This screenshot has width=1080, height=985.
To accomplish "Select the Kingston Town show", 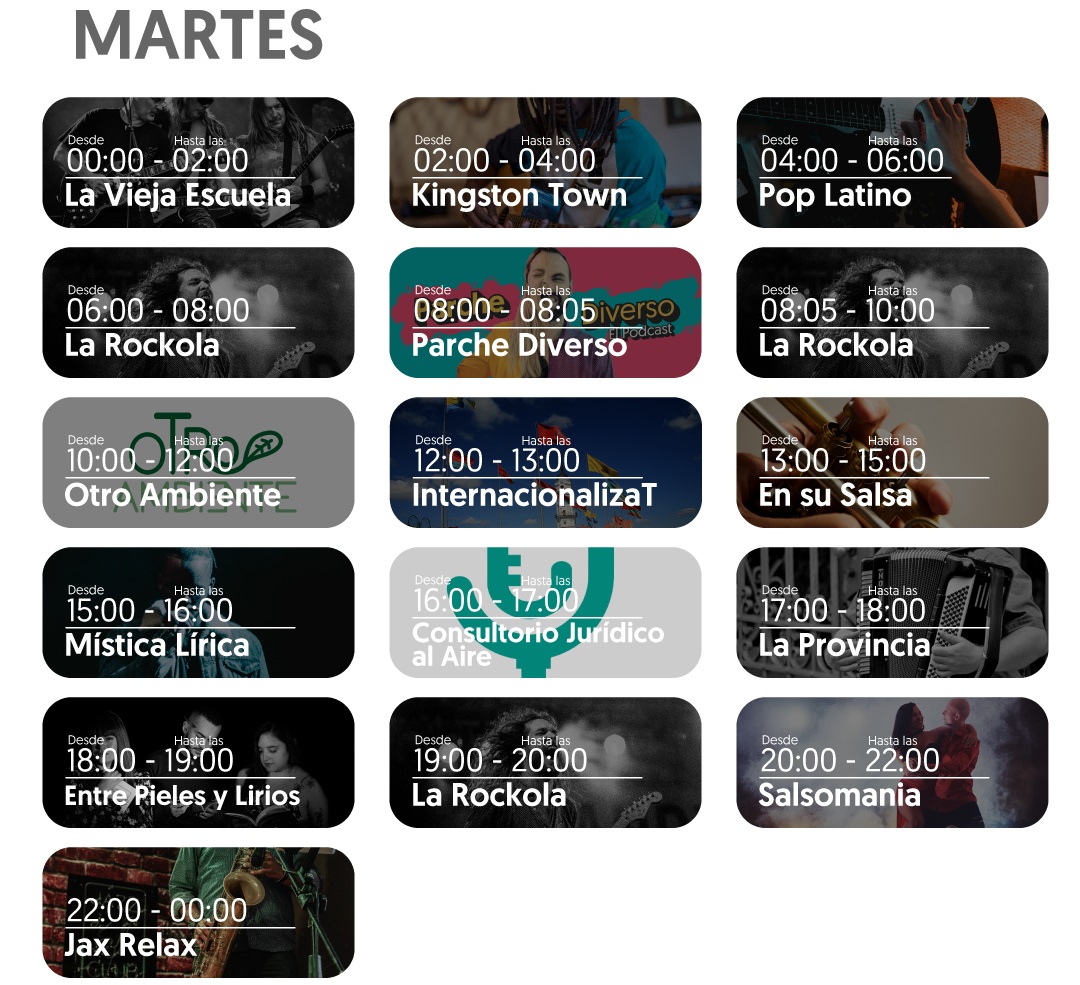I will pyautogui.click(x=545, y=162).
